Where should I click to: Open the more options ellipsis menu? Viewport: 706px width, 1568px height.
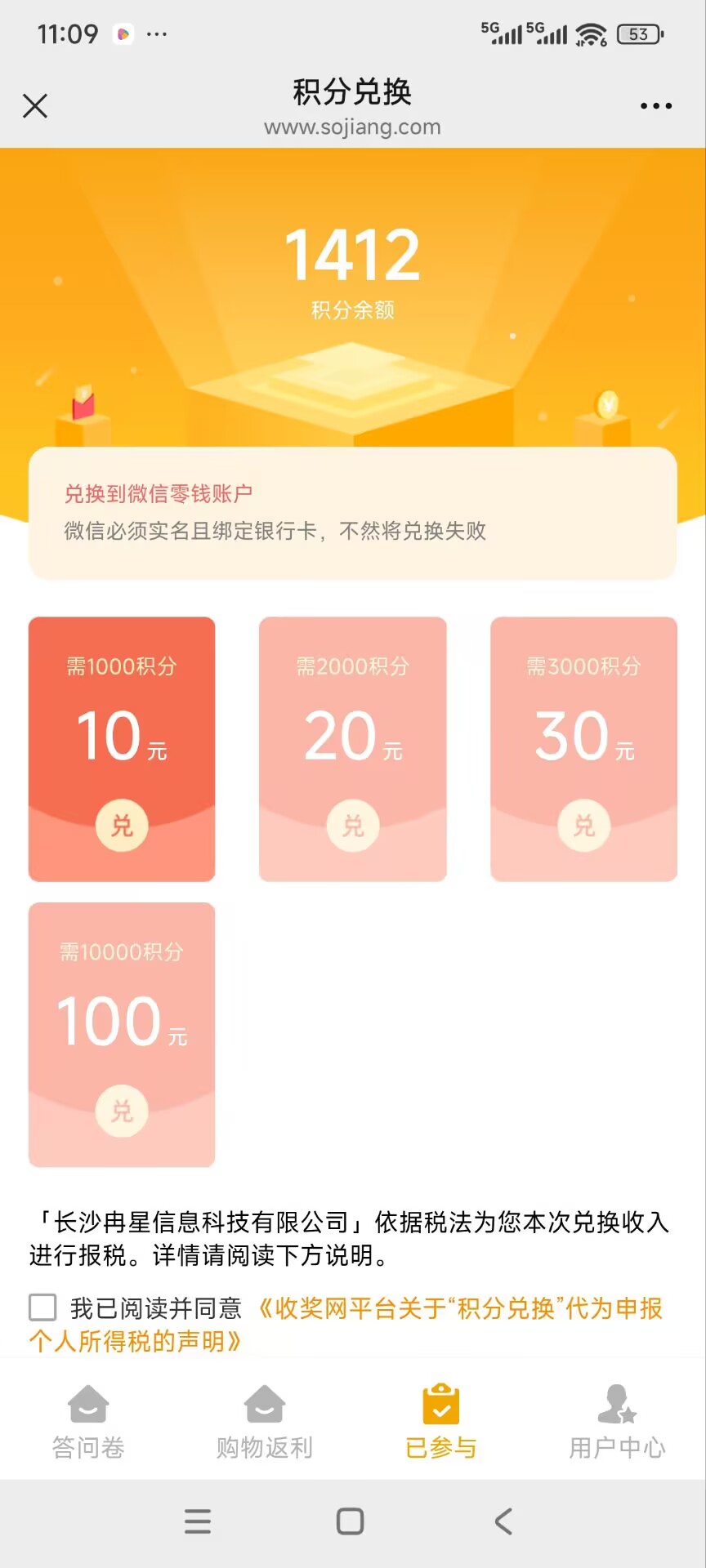(x=654, y=105)
